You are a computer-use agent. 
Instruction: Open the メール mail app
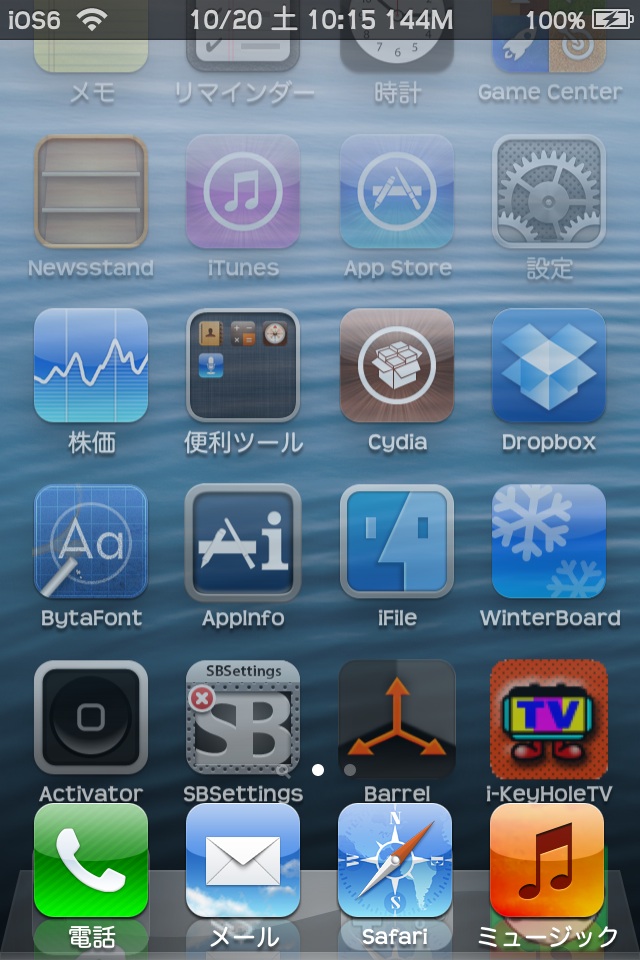click(x=243, y=861)
